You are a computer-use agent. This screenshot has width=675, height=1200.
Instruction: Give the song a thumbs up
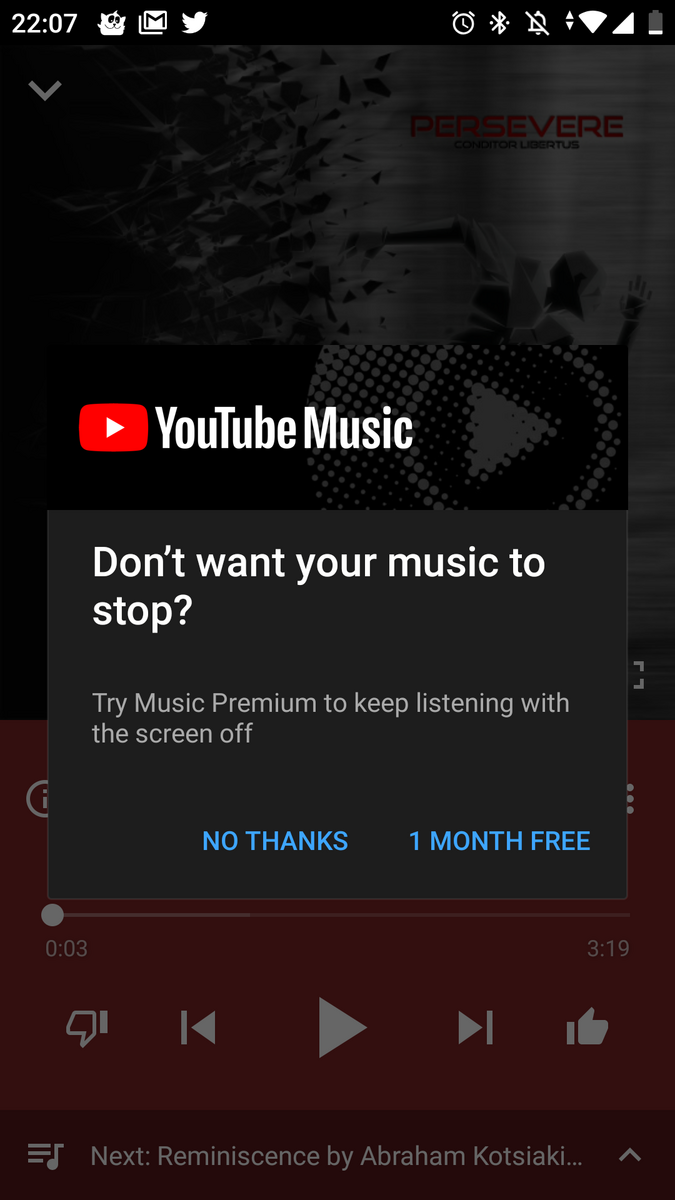click(x=587, y=1027)
